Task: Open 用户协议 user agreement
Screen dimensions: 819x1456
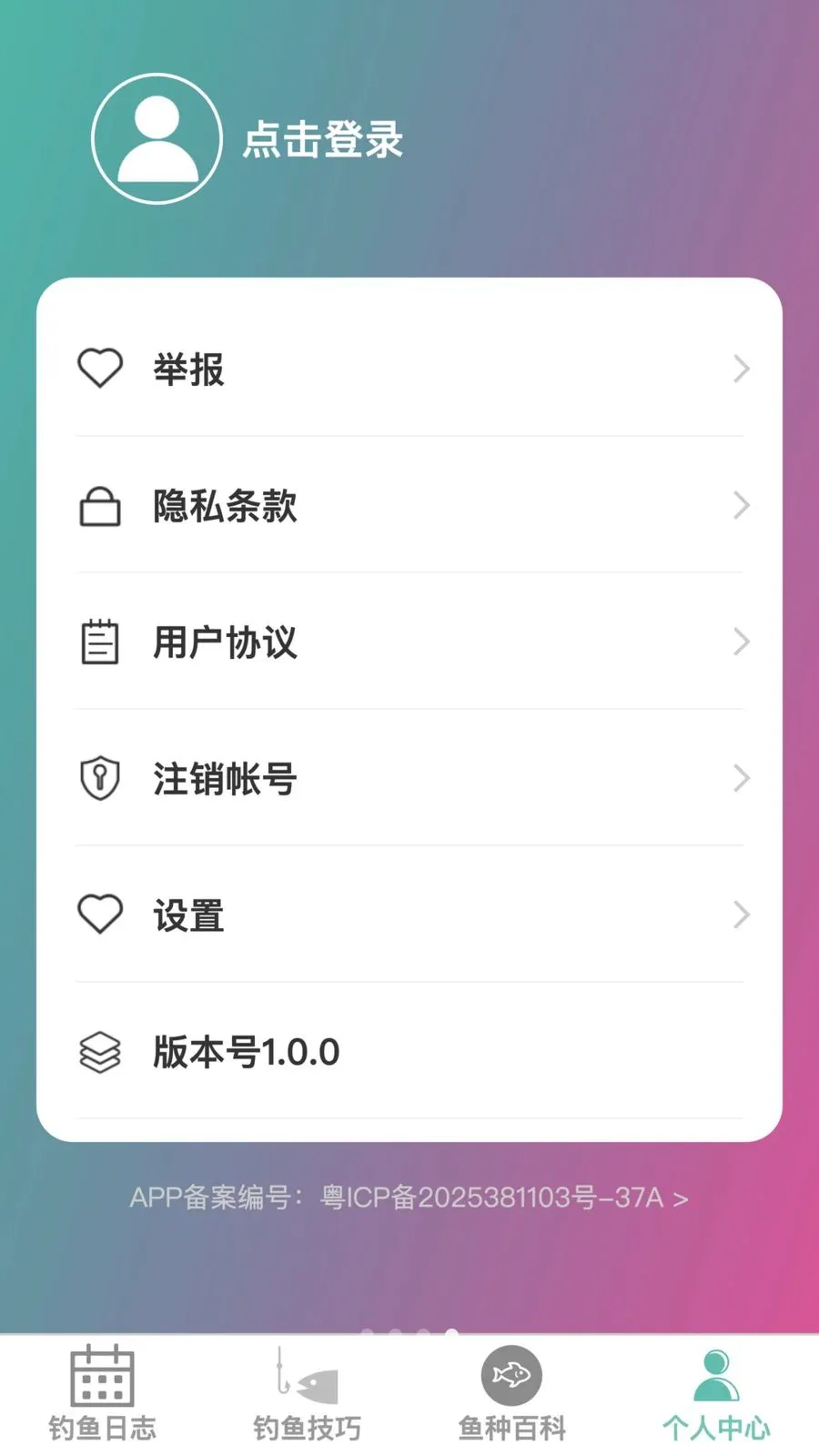Action: (409, 642)
